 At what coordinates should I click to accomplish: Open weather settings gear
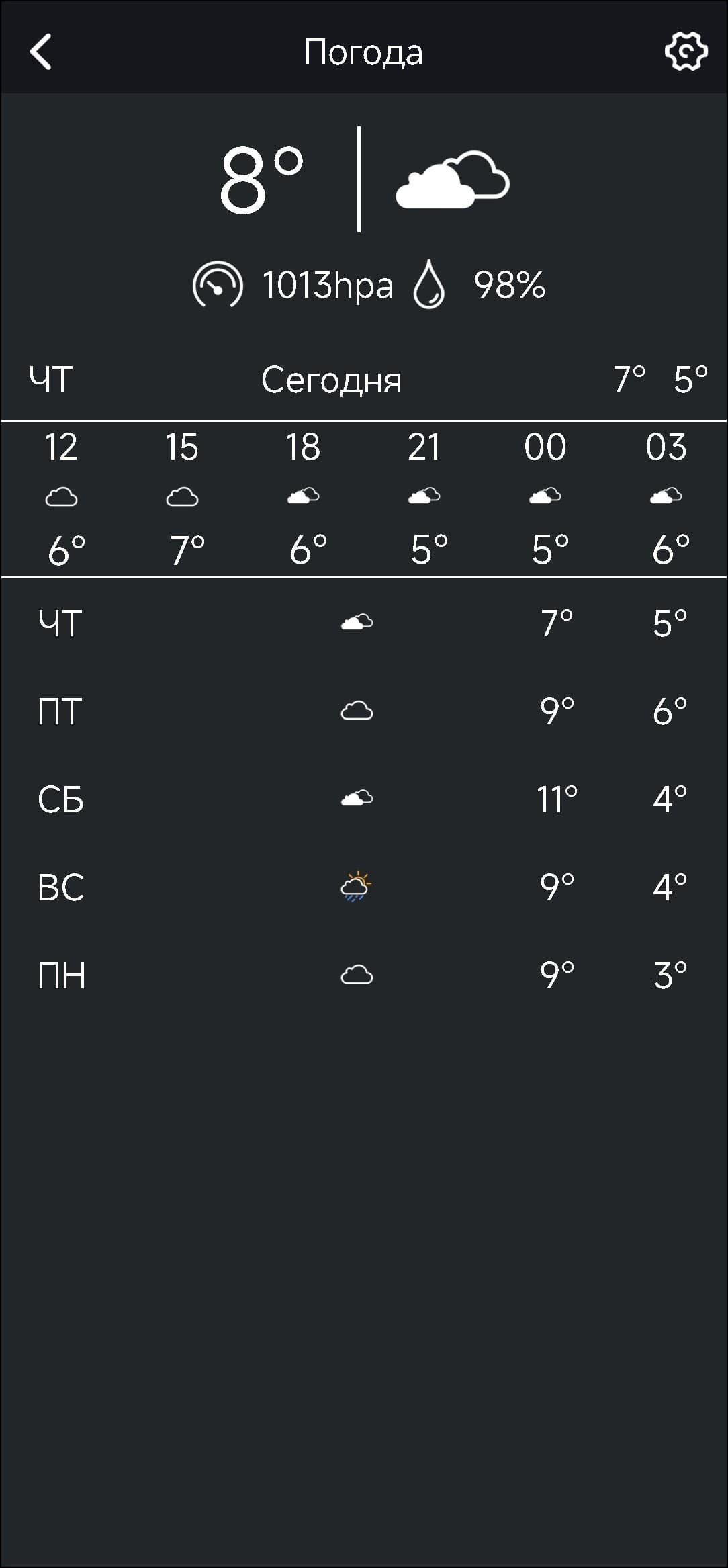[x=686, y=51]
